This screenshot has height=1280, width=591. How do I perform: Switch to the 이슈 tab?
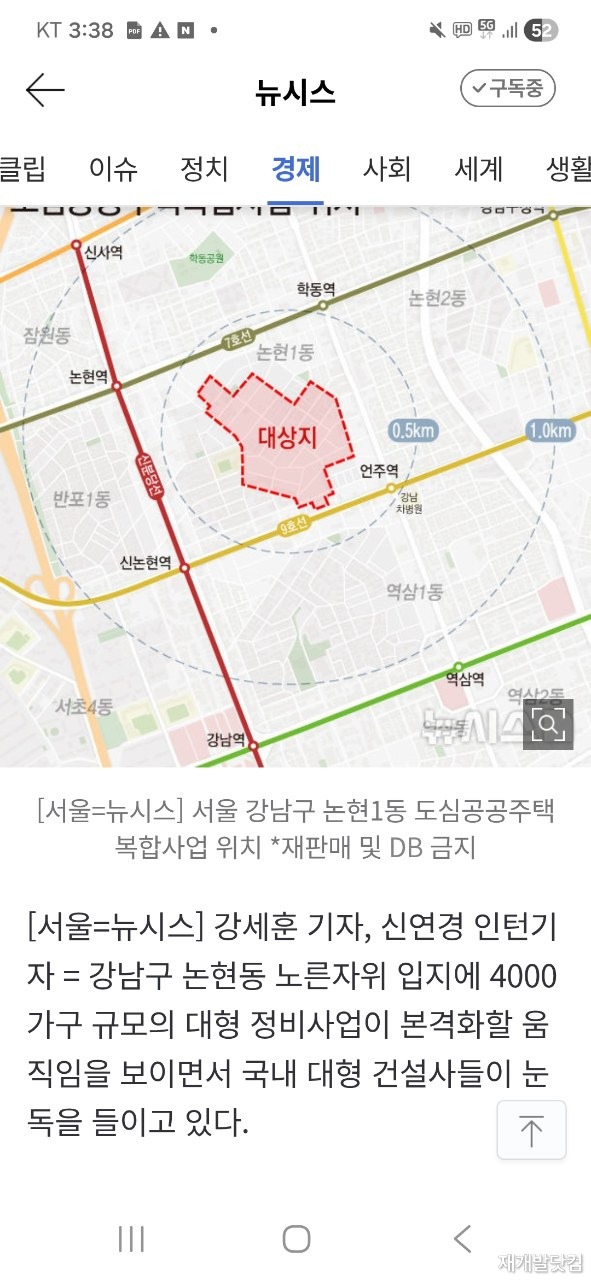(113, 168)
